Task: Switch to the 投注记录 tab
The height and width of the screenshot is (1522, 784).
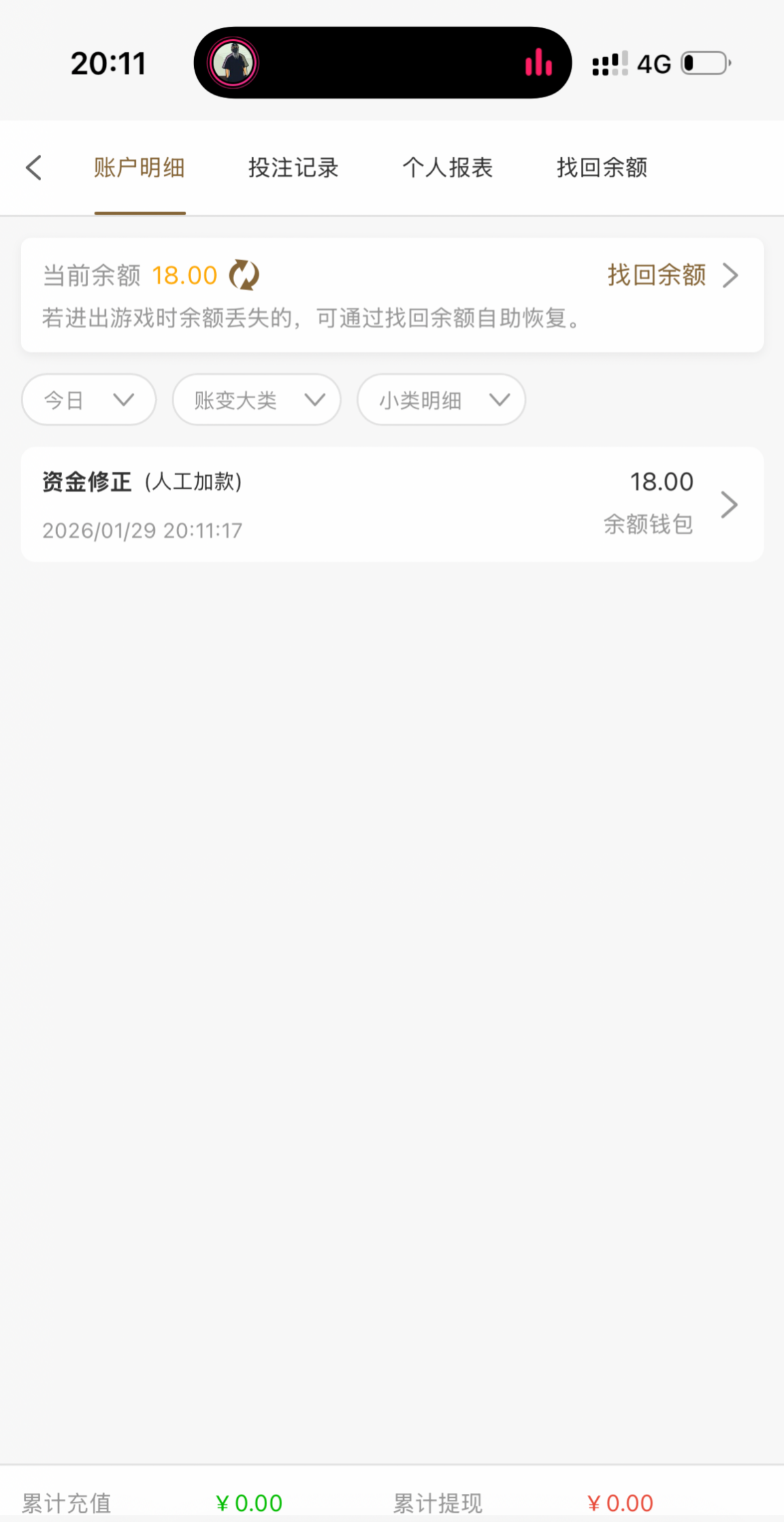Action: click(x=293, y=168)
